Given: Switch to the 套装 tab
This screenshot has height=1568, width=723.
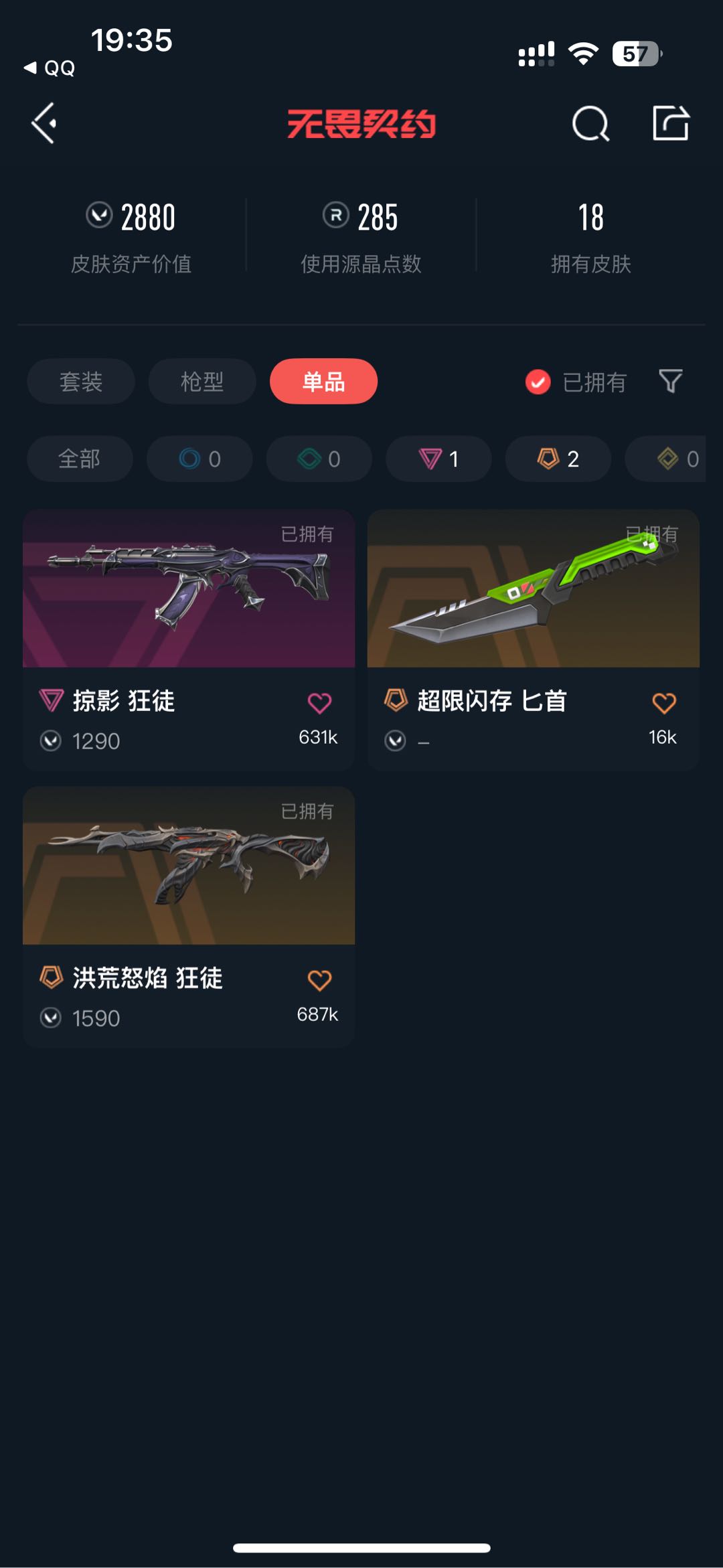Looking at the screenshot, I should pos(81,382).
